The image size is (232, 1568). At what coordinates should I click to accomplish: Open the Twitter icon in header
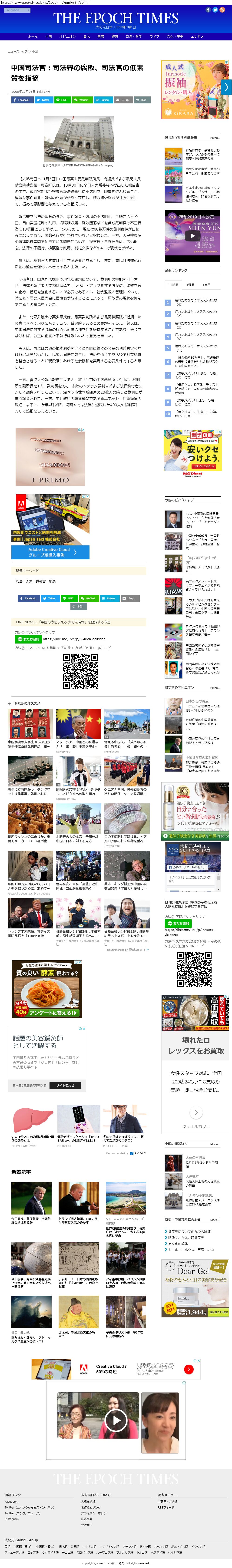(215, 10)
